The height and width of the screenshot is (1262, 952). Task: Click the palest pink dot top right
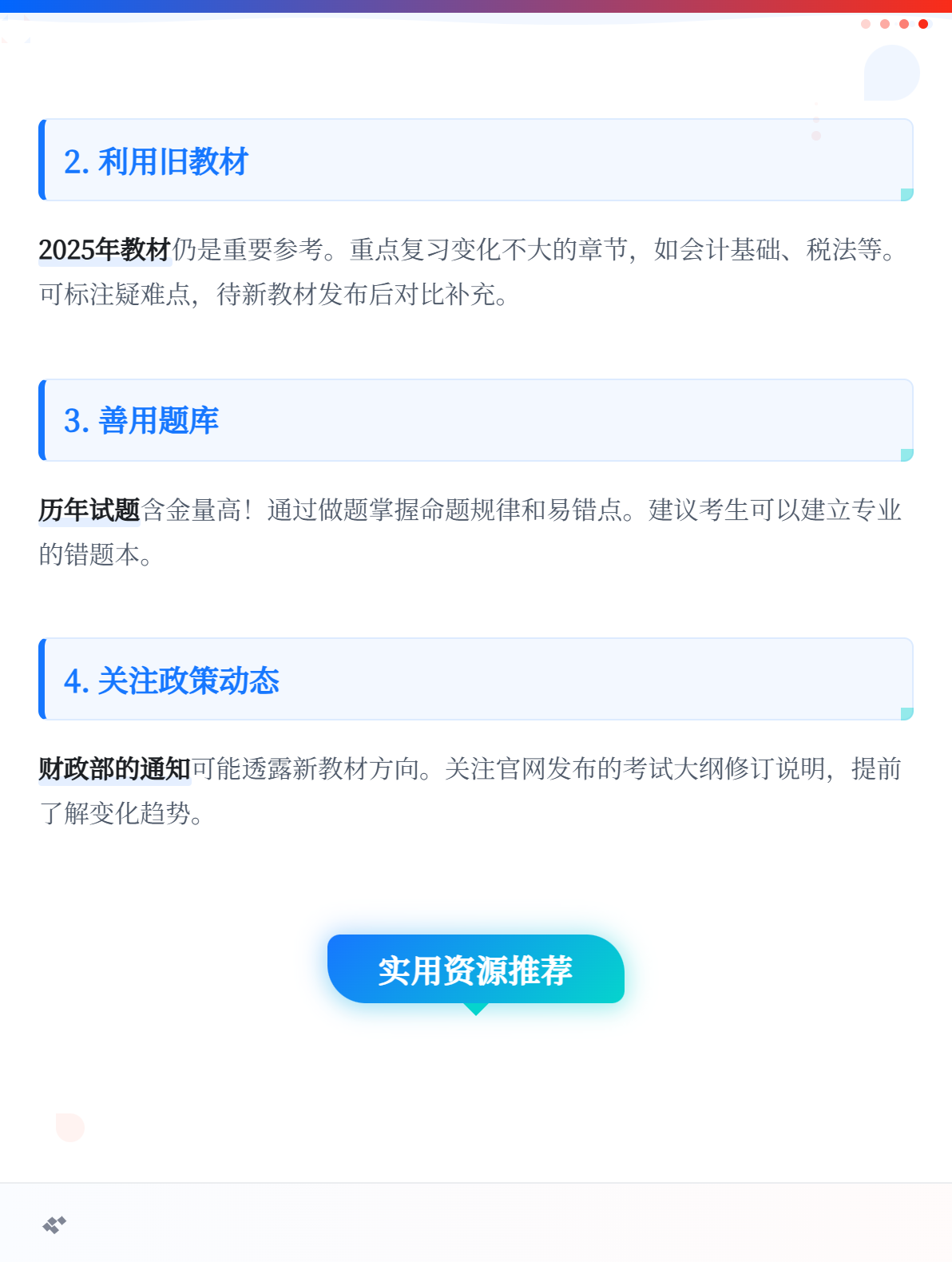864,24
